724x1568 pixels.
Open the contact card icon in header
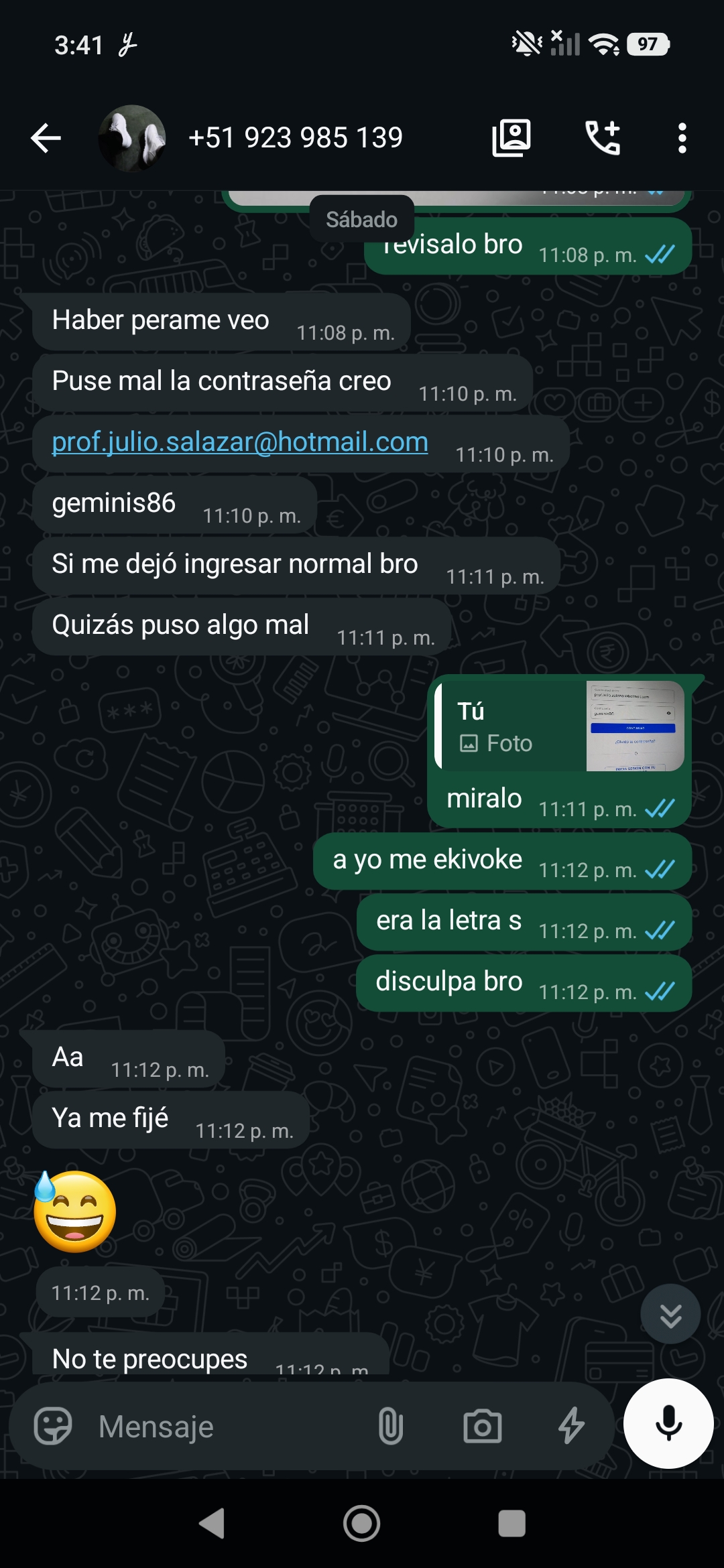click(x=511, y=138)
